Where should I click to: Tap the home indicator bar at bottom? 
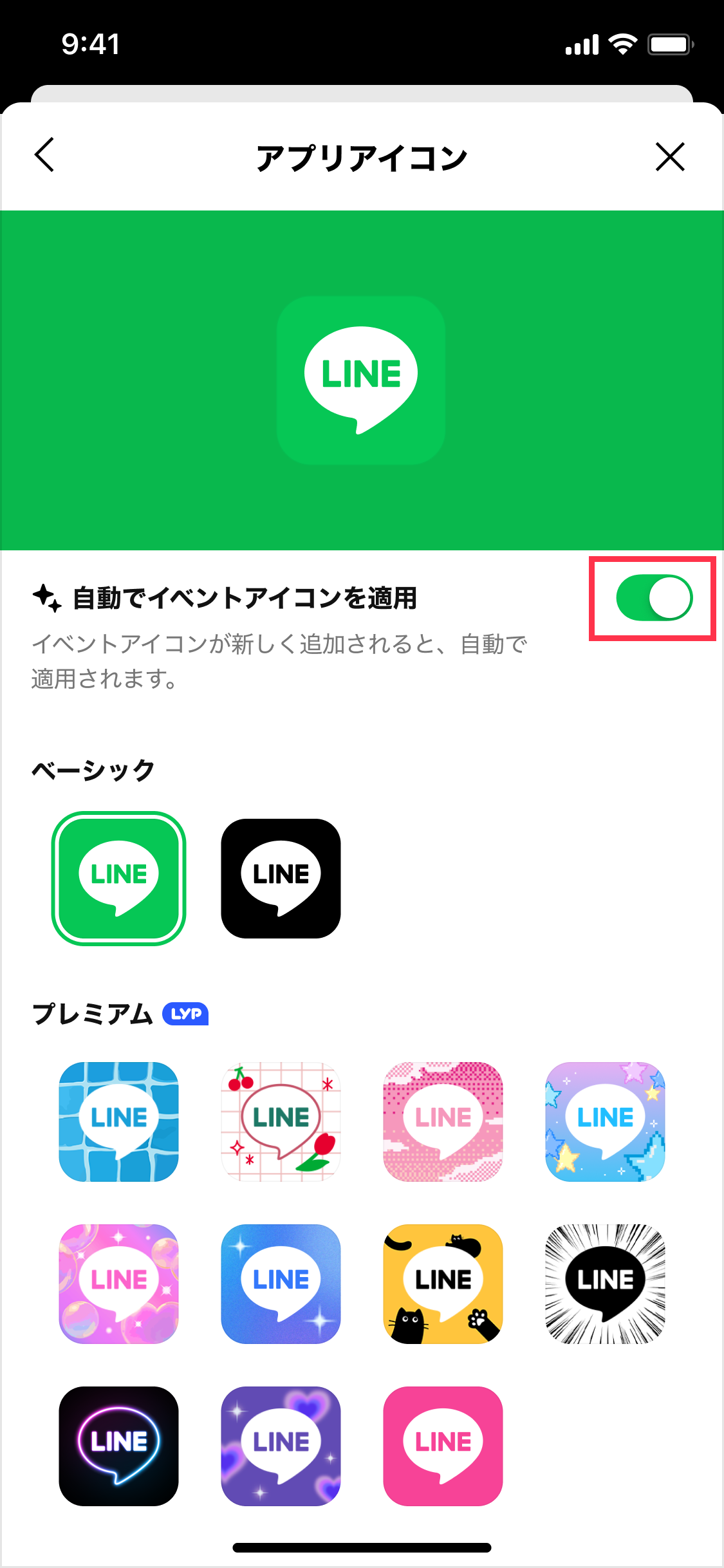pyautogui.click(x=362, y=1549)
